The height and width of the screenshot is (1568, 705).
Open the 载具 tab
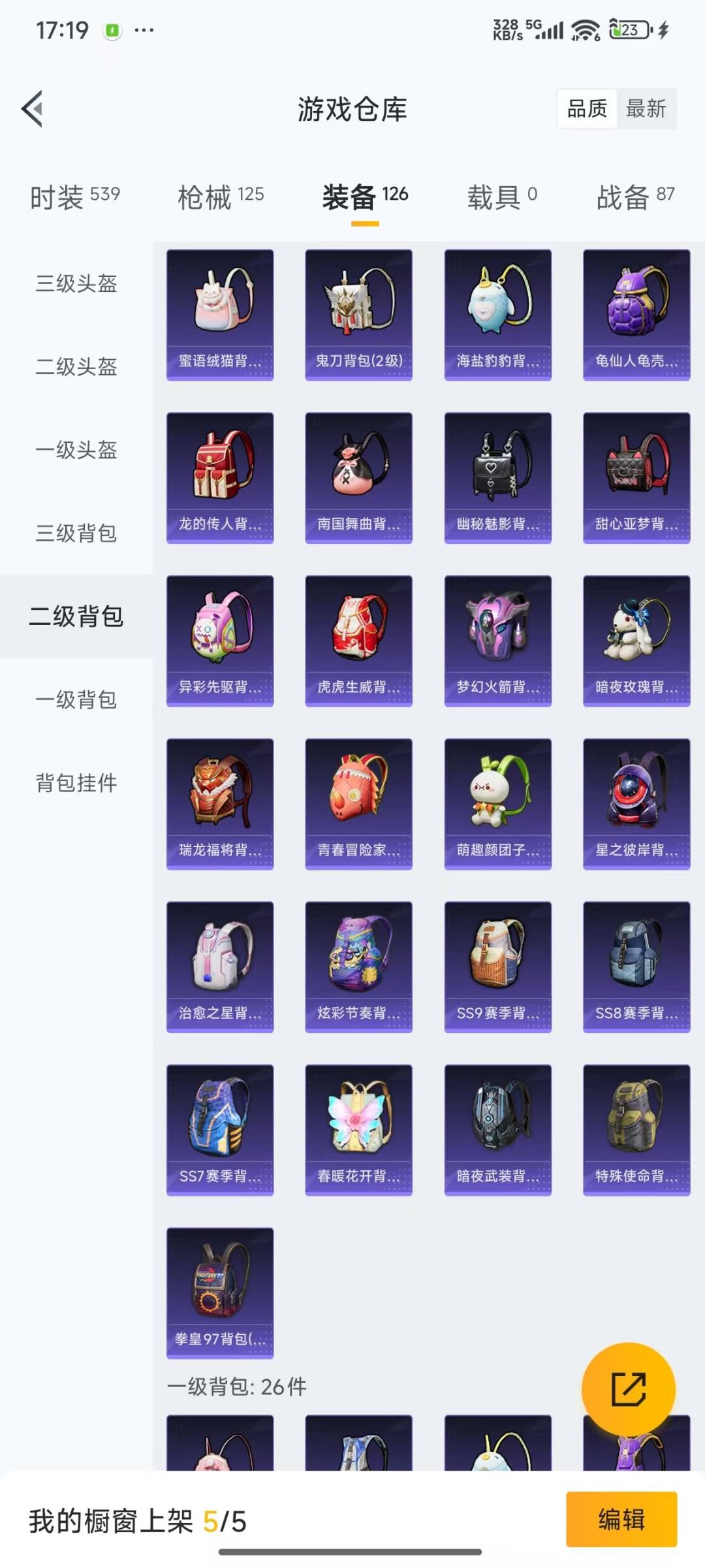(501, 196)
